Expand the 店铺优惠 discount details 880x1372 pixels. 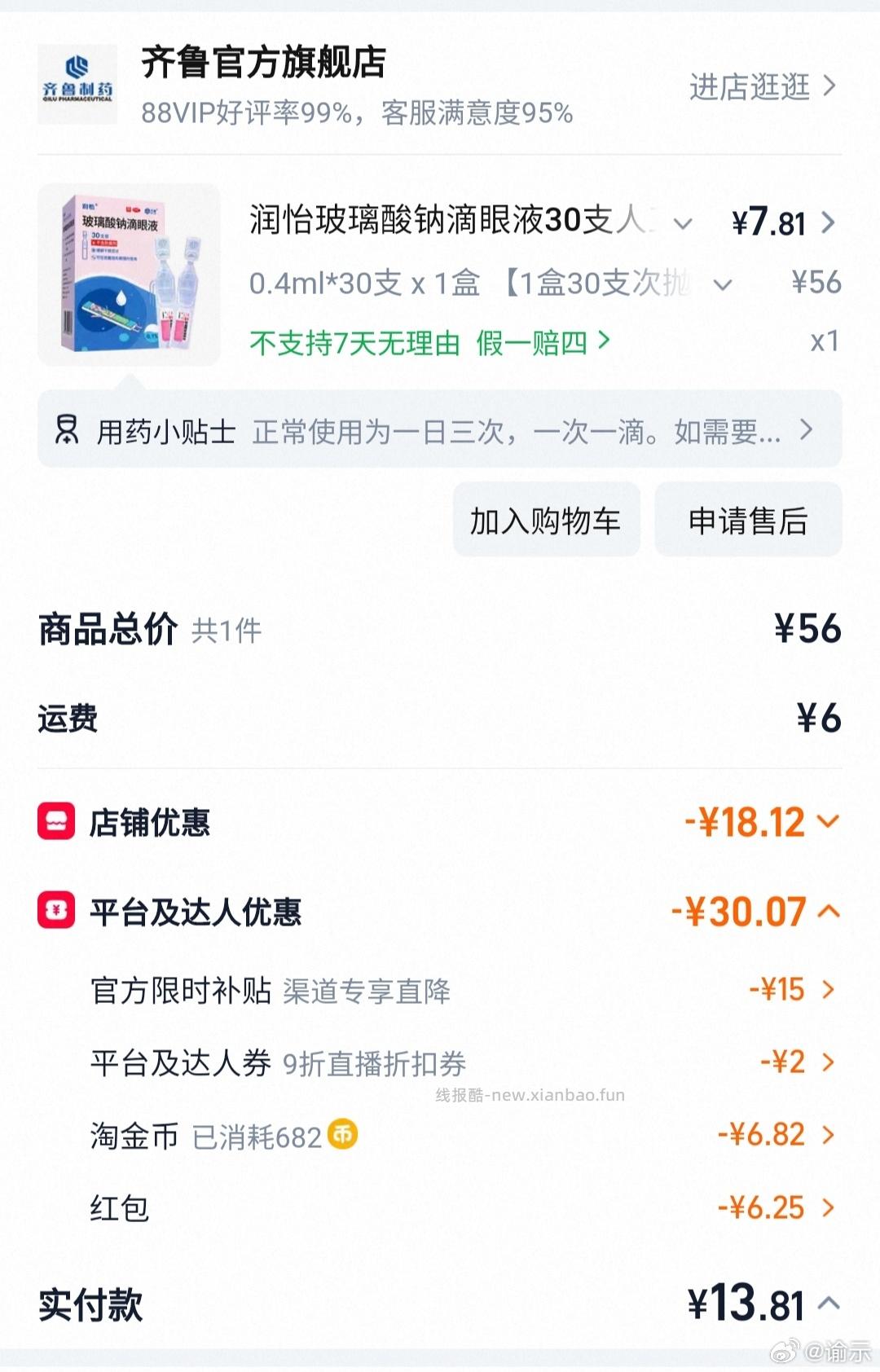pos(829,823)
